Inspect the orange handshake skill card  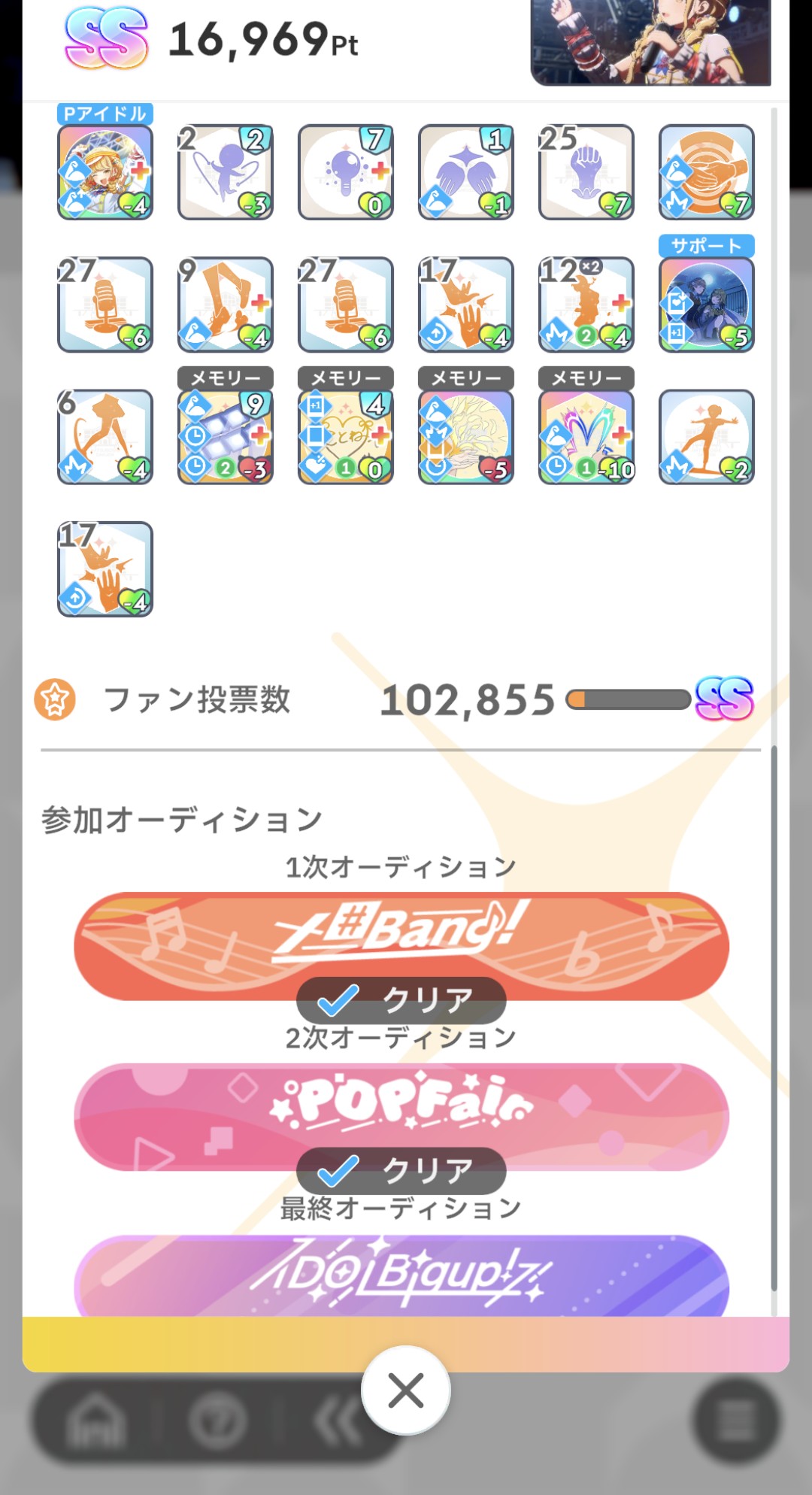point(707,172)
